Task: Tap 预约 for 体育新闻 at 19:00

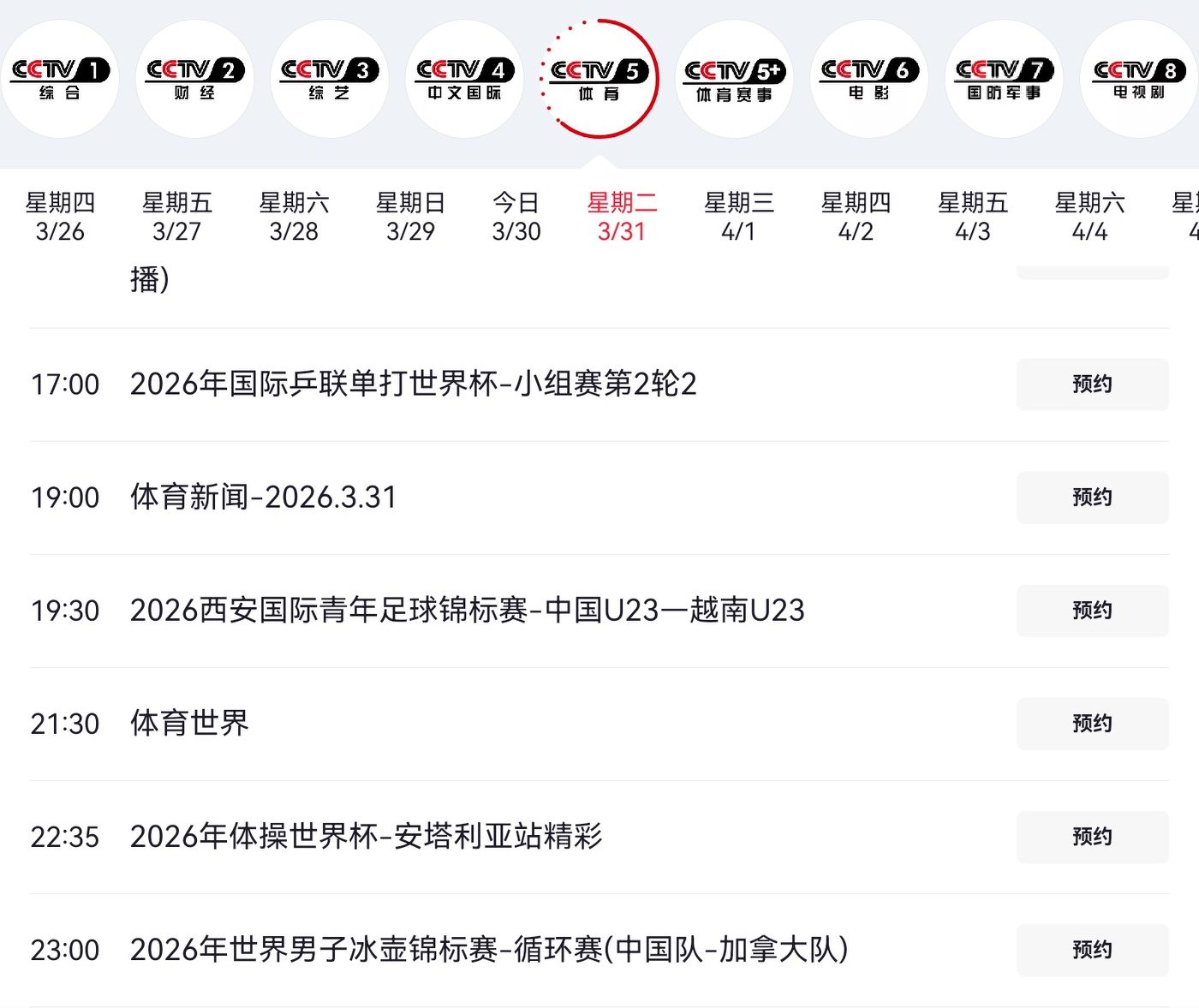Action: [1092, 498]
